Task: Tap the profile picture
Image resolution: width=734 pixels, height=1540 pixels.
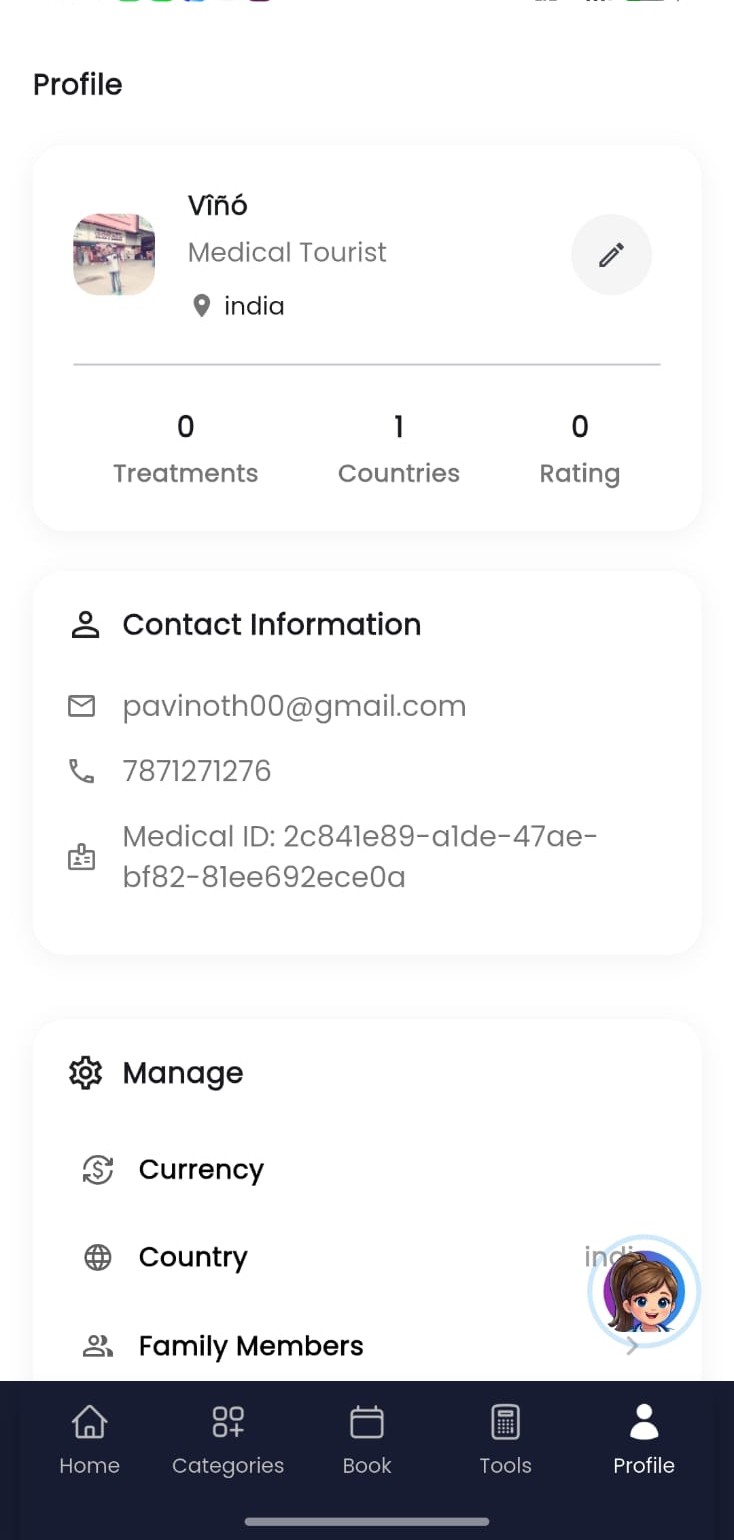Action: click(114, 254)
